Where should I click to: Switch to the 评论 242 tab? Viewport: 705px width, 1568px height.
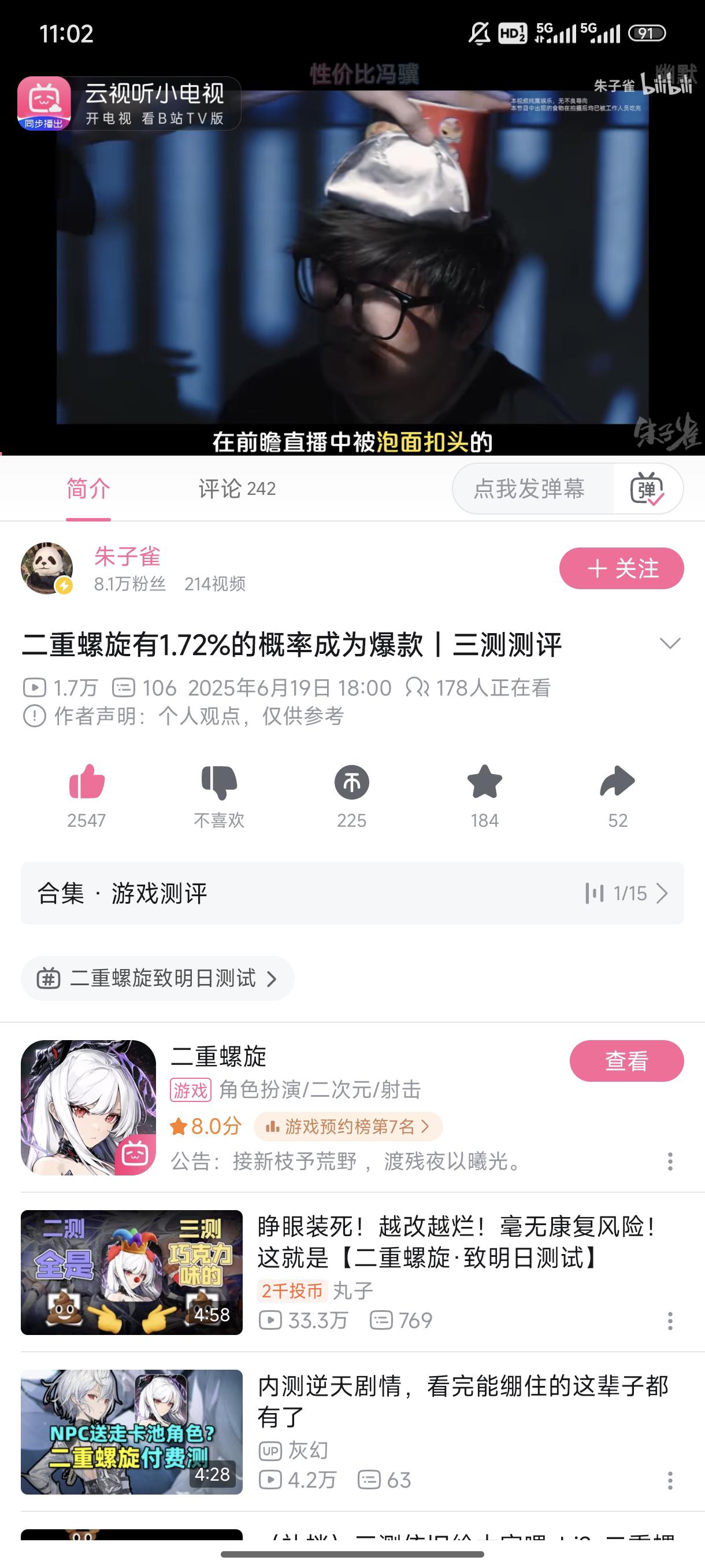tap(236, 489)
